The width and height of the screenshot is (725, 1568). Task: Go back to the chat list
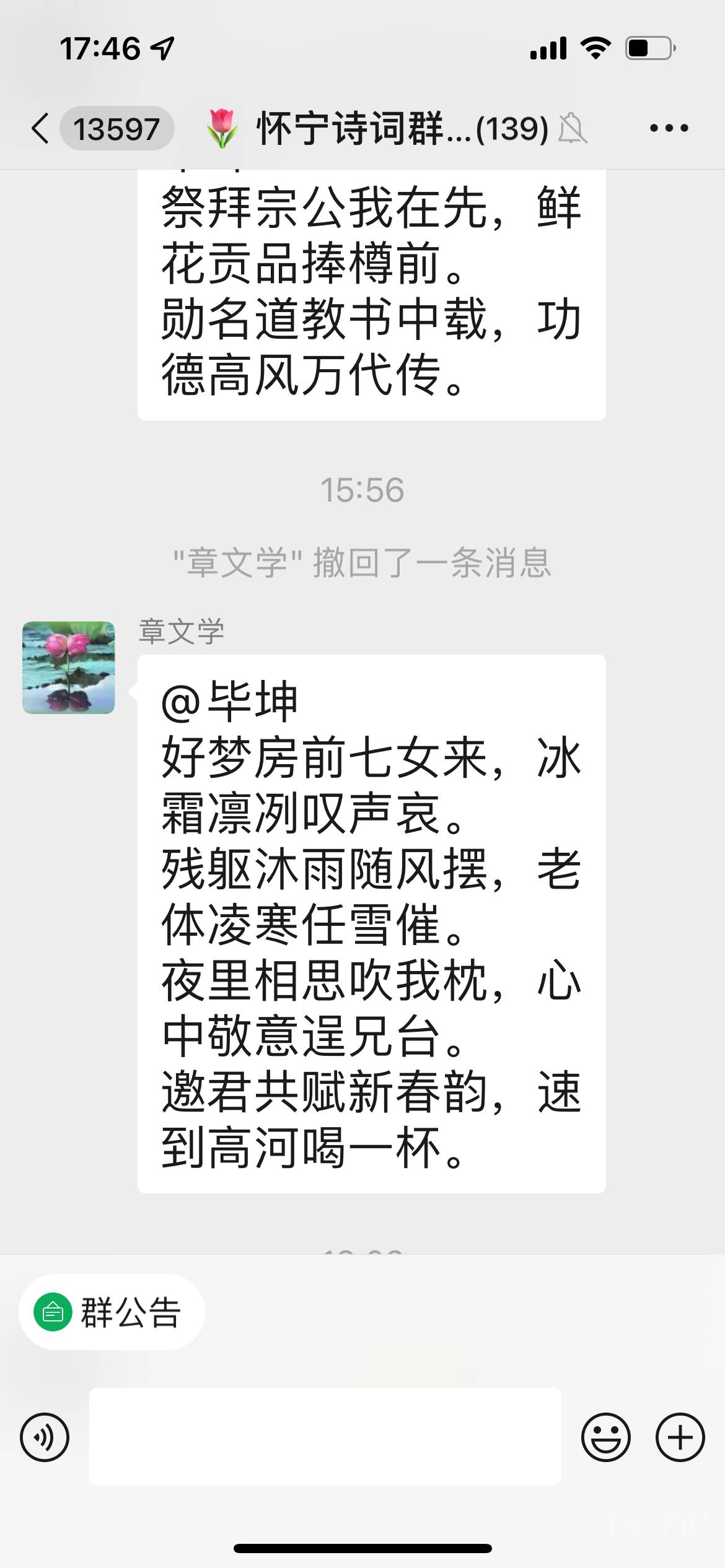tap(41, 129)
